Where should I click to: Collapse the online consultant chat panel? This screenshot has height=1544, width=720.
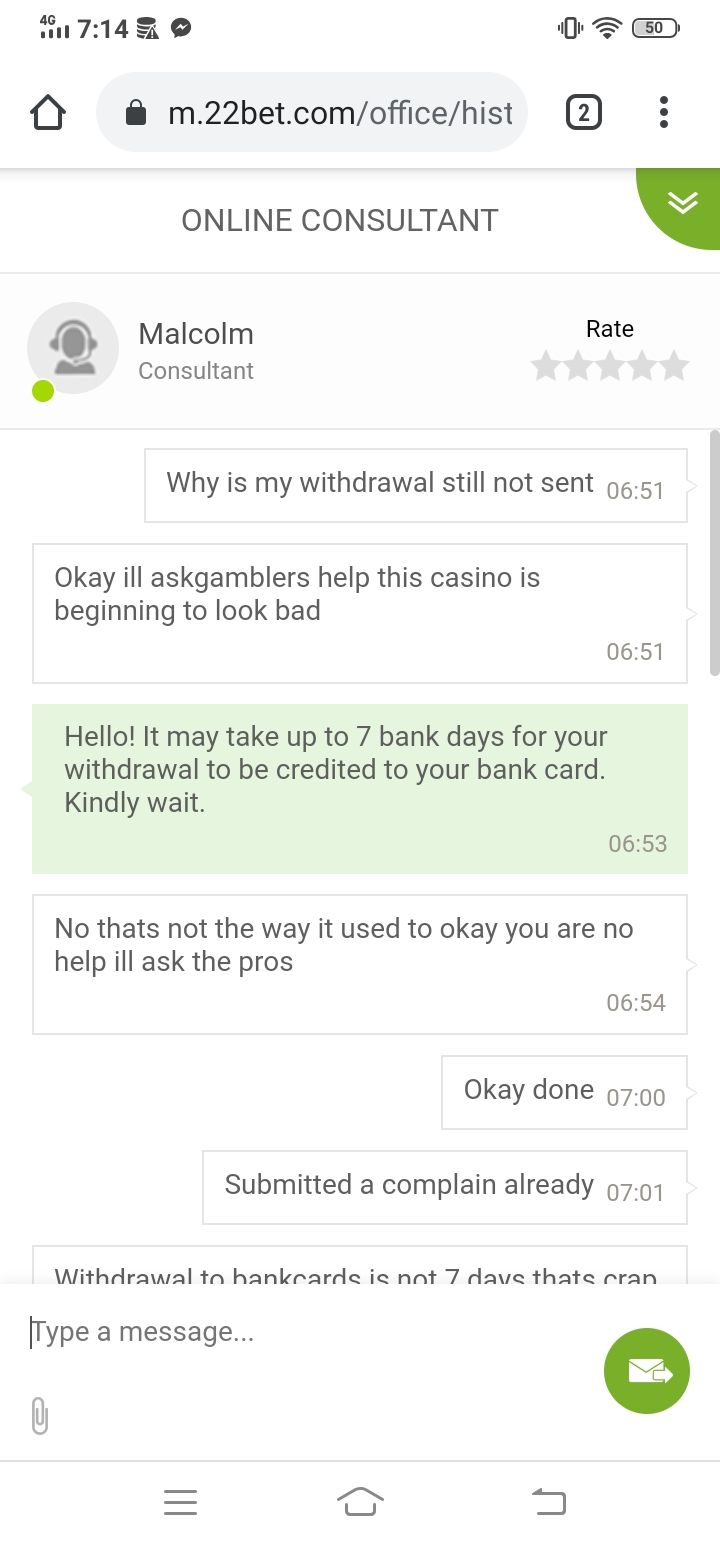[682, 203]
